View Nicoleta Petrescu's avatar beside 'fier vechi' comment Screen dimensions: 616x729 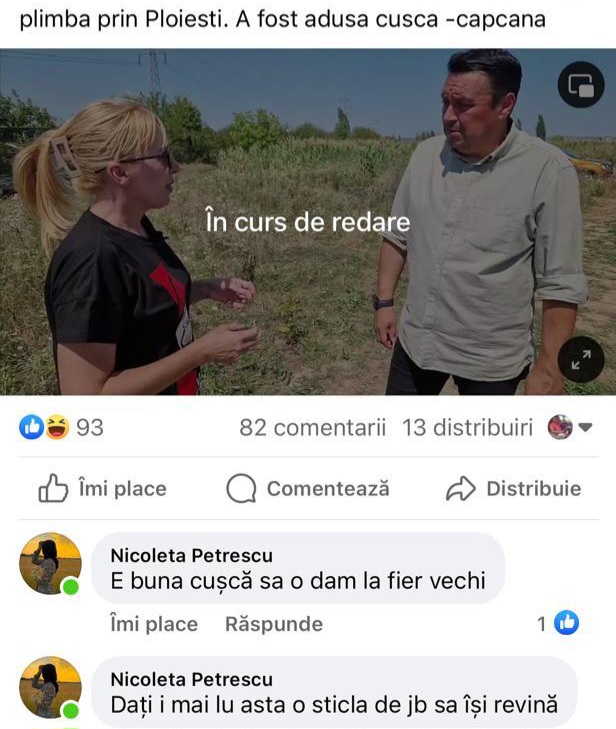pyautogui.click(x=50, y=563)
